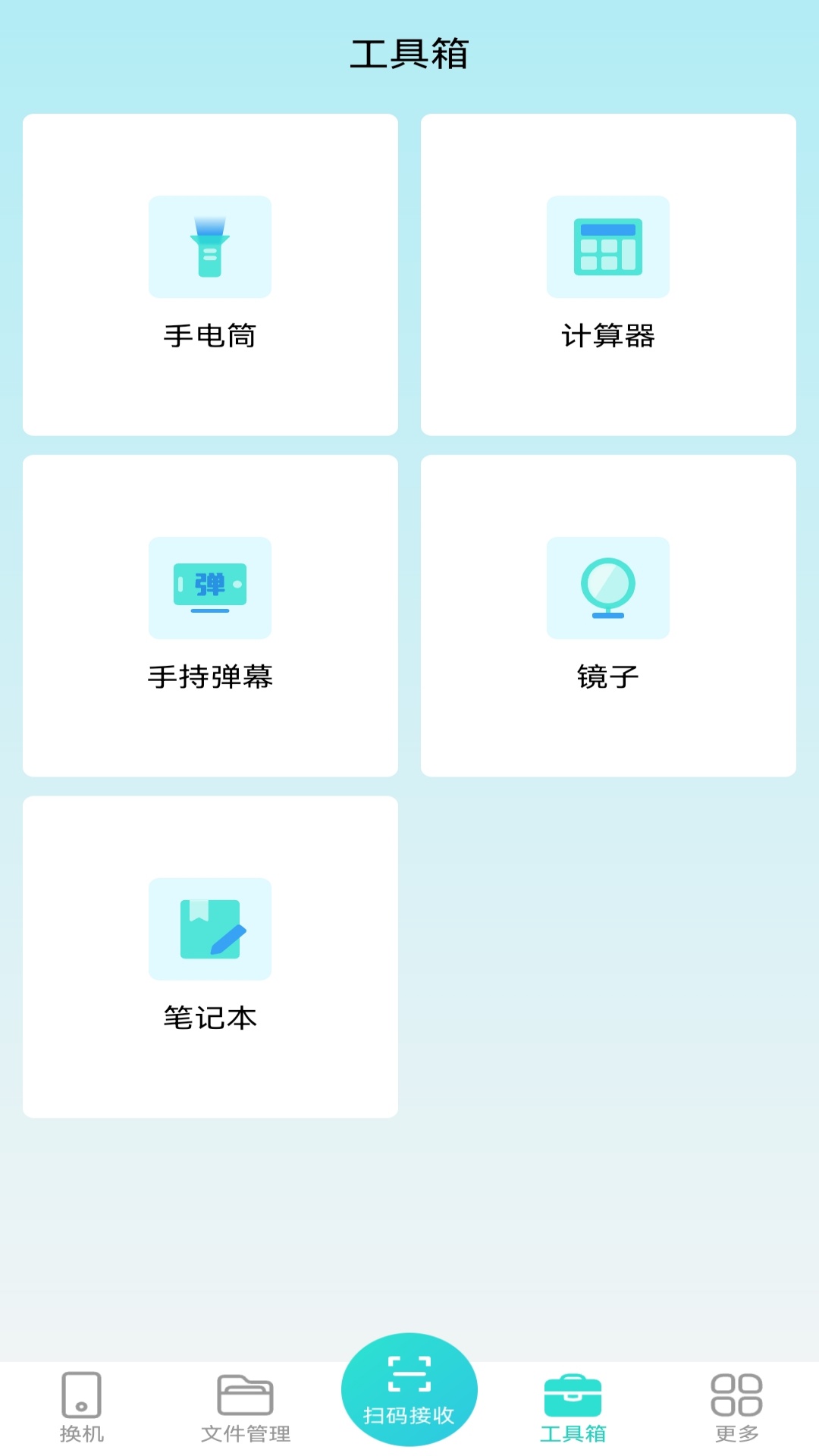
Task: Click the calculator keypad icon
Action: point(607,248)
